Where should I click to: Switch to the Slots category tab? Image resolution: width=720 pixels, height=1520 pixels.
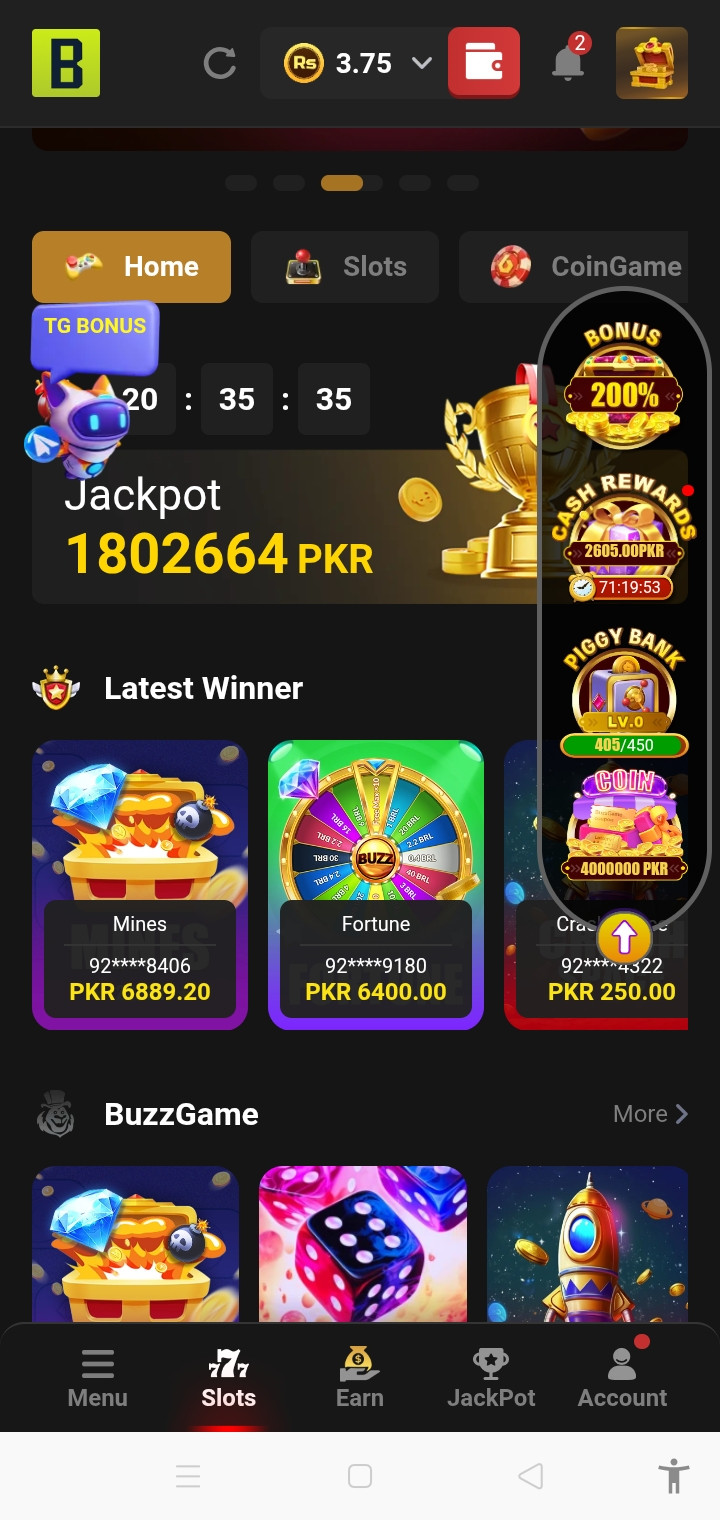pos(345,267)
